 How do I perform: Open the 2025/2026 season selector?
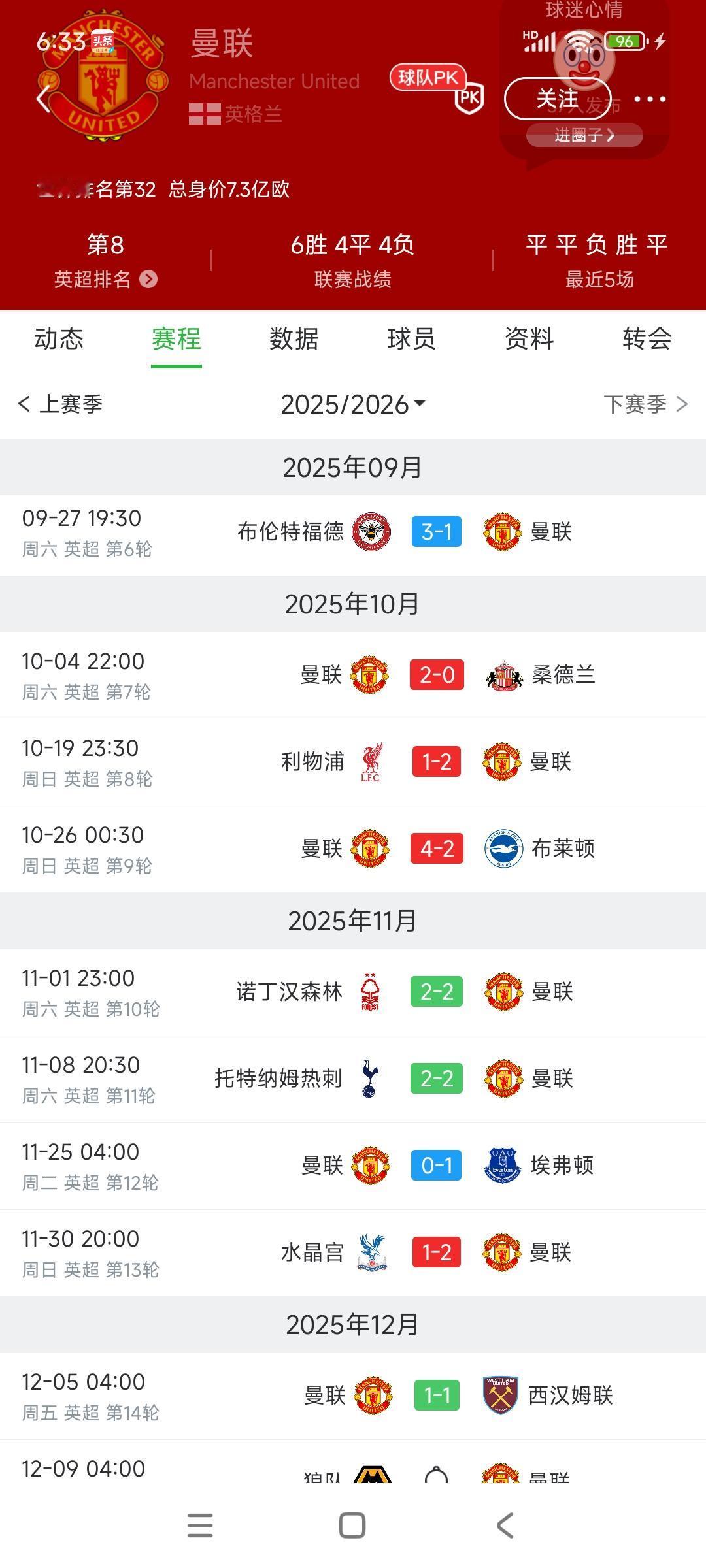[350, 404]
